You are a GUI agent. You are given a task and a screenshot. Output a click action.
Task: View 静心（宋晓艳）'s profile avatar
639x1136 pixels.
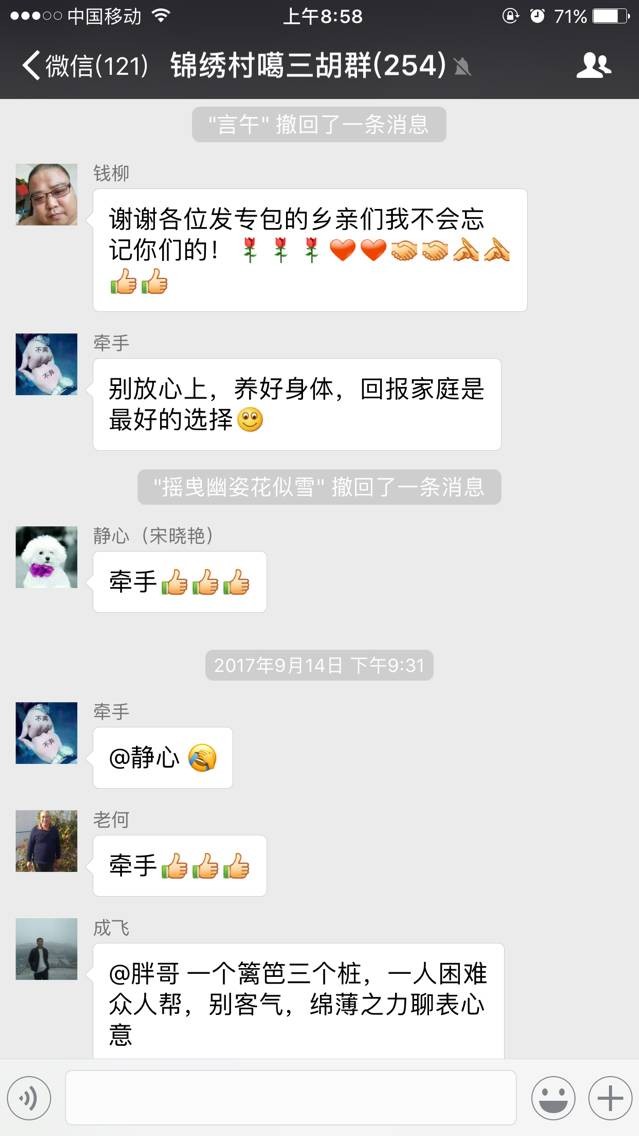[46, 557]
